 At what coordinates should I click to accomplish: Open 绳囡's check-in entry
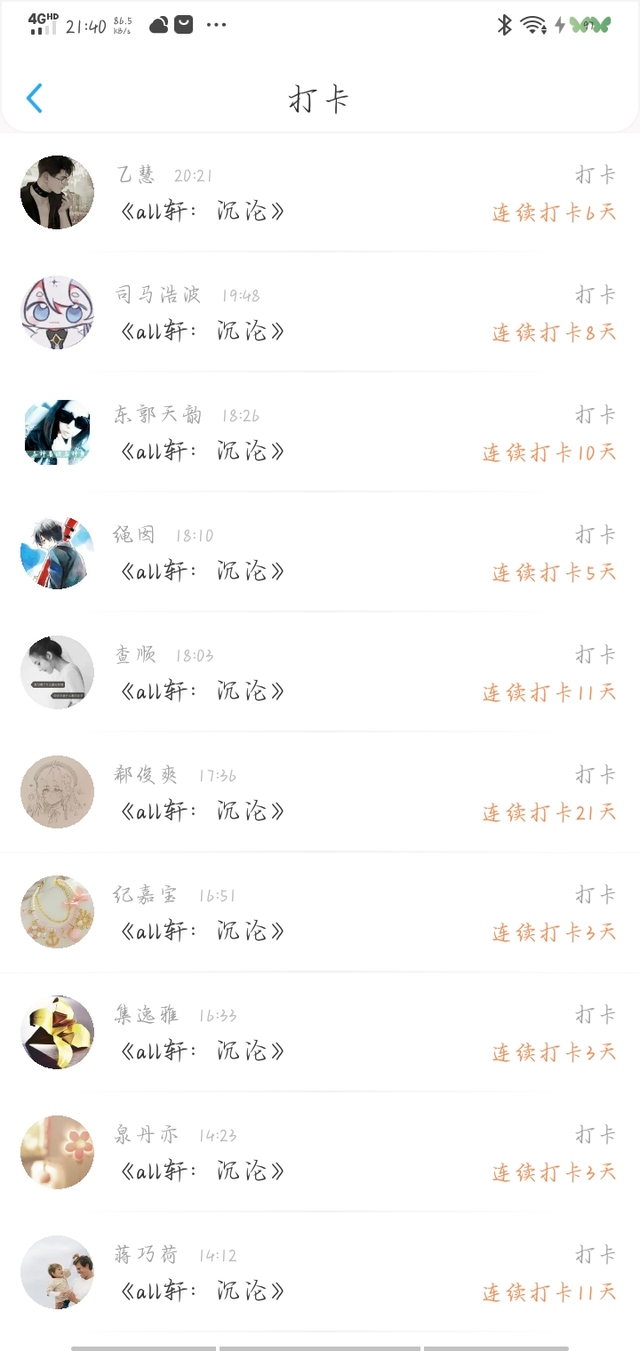(320, 552)
